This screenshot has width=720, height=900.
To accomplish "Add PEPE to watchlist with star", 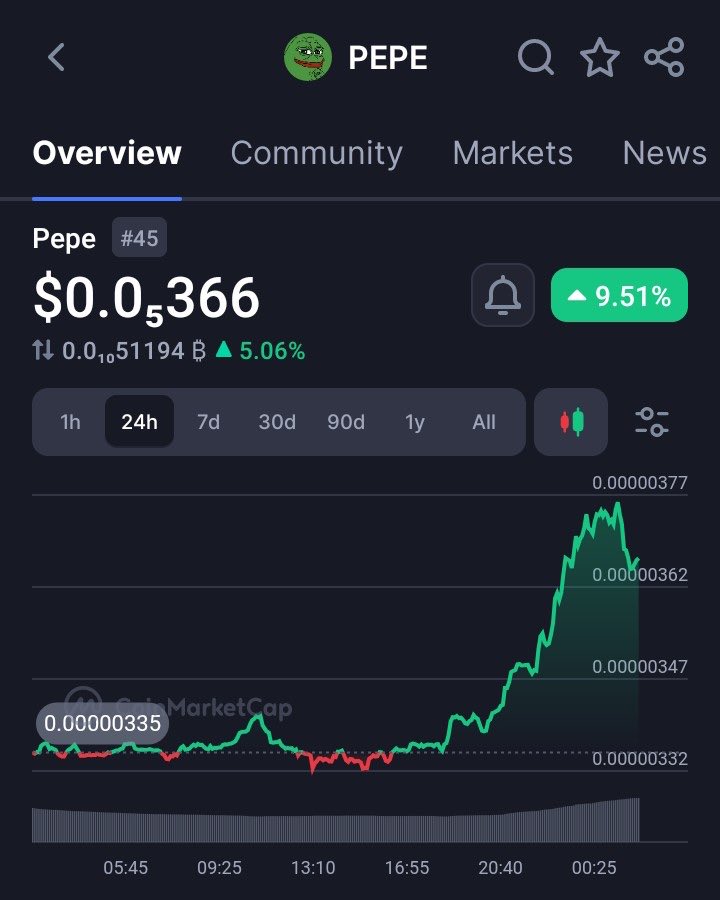I will 600,58.
